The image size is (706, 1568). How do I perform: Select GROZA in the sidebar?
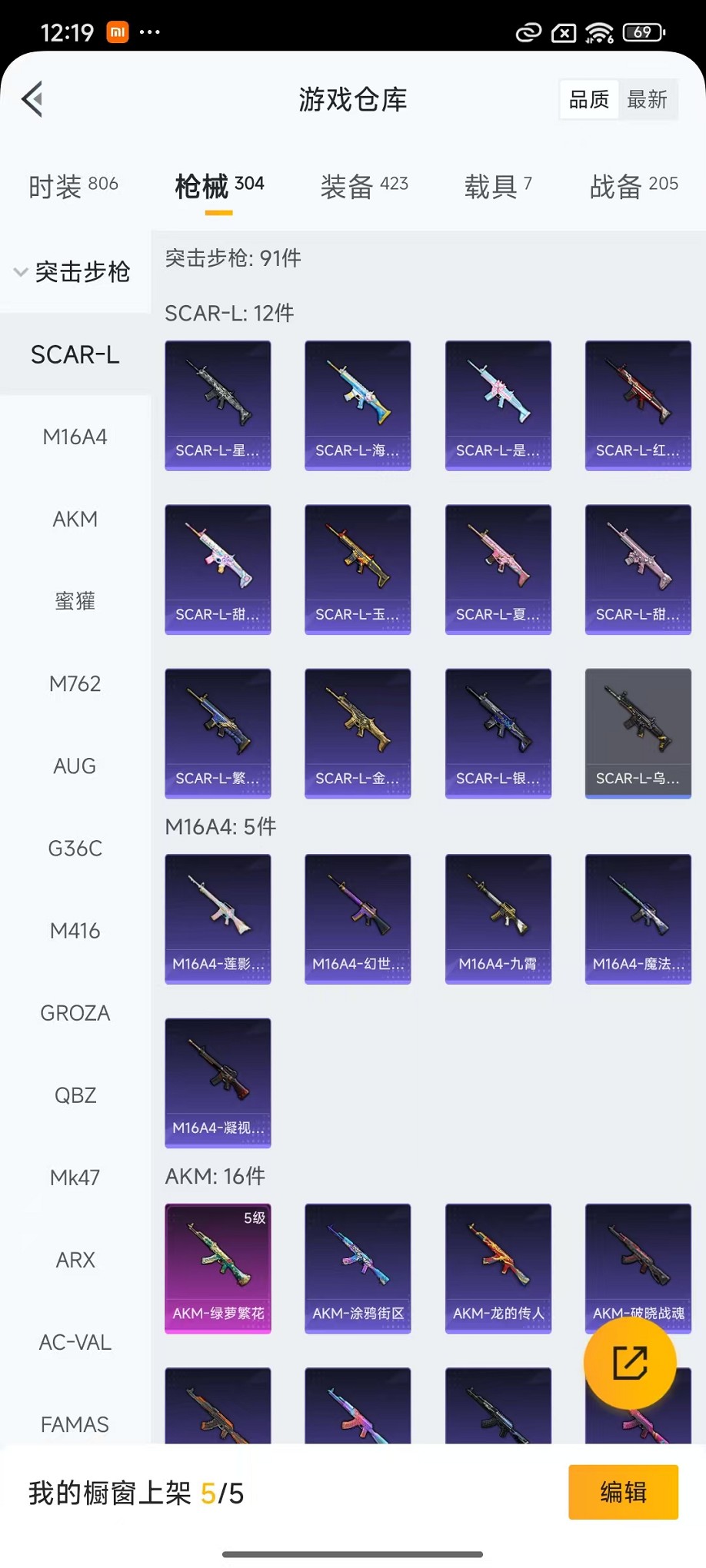point(75,1013)
